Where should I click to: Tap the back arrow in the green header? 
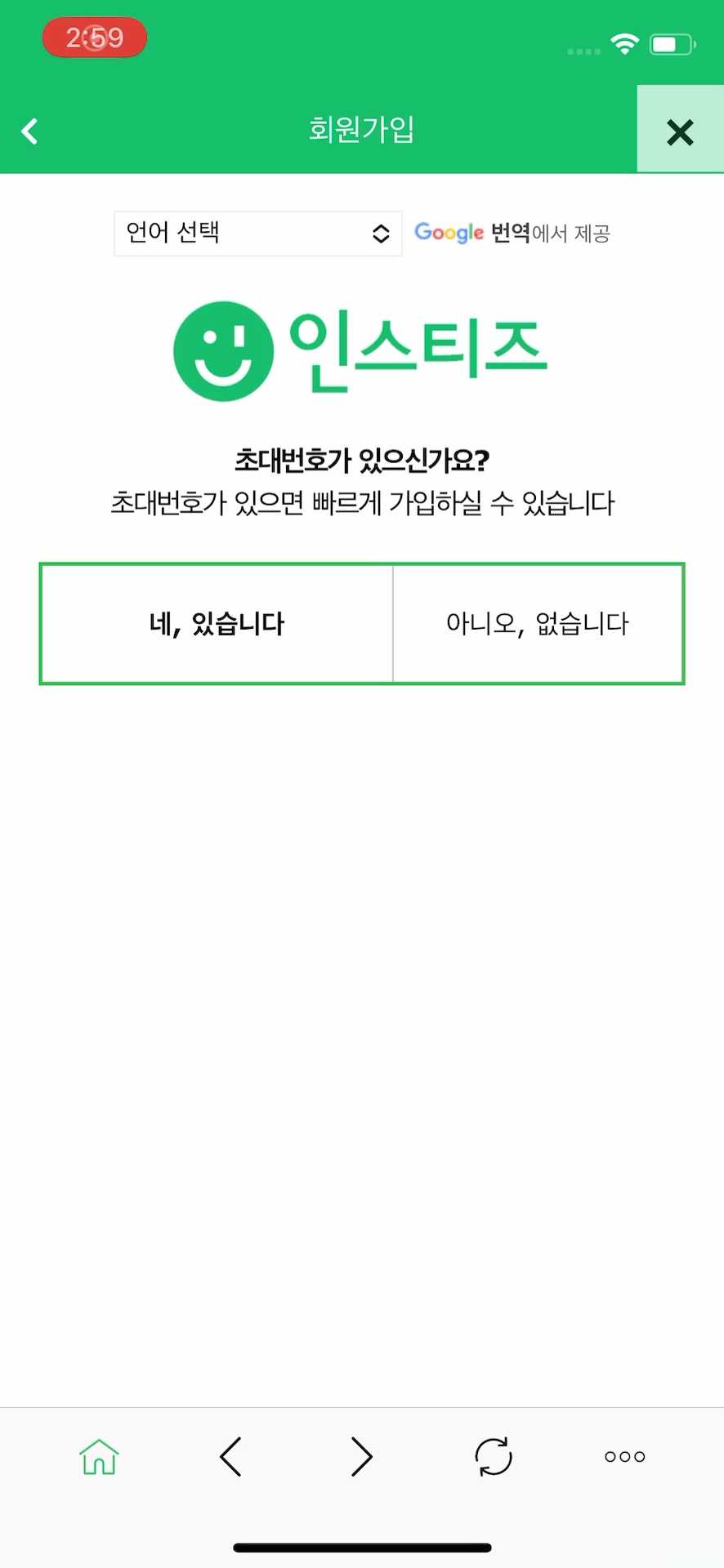[x=29, y=131]
